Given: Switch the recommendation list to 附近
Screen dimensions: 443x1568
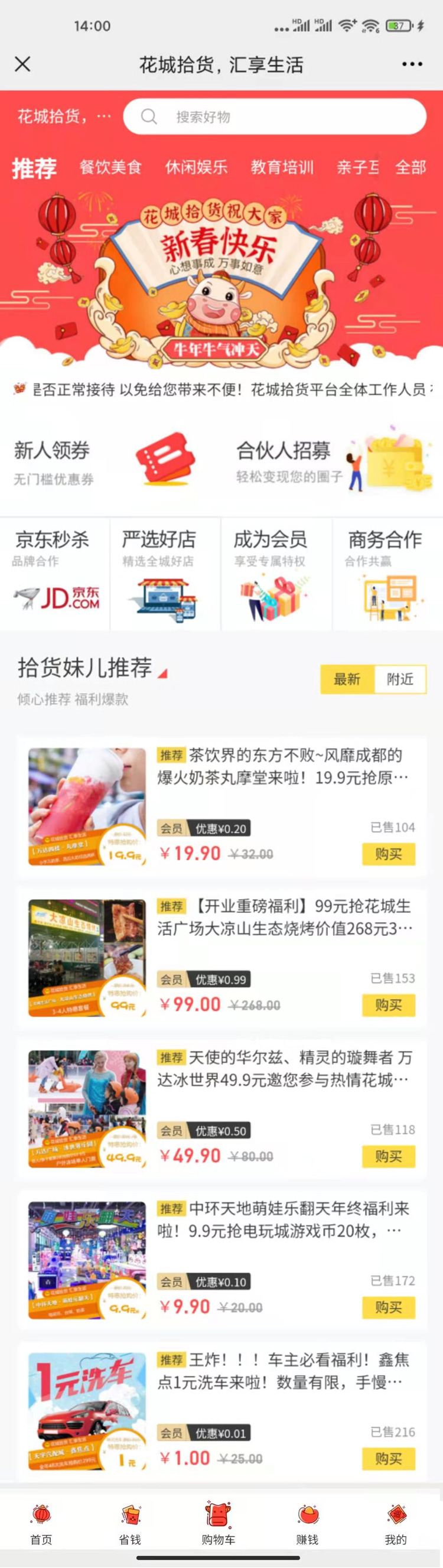Looking at the screenshot, I should click(400, 679).
